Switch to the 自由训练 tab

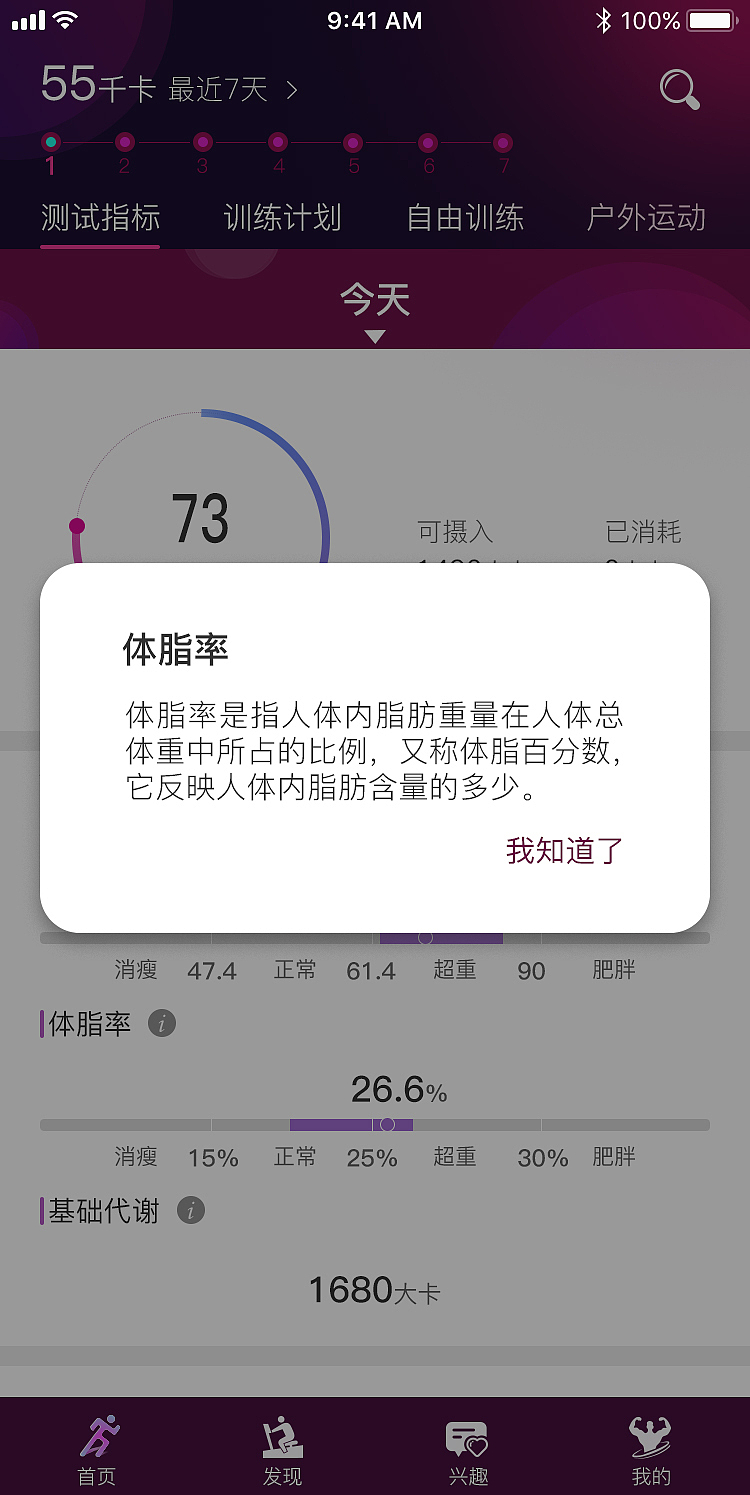point(465,218)
